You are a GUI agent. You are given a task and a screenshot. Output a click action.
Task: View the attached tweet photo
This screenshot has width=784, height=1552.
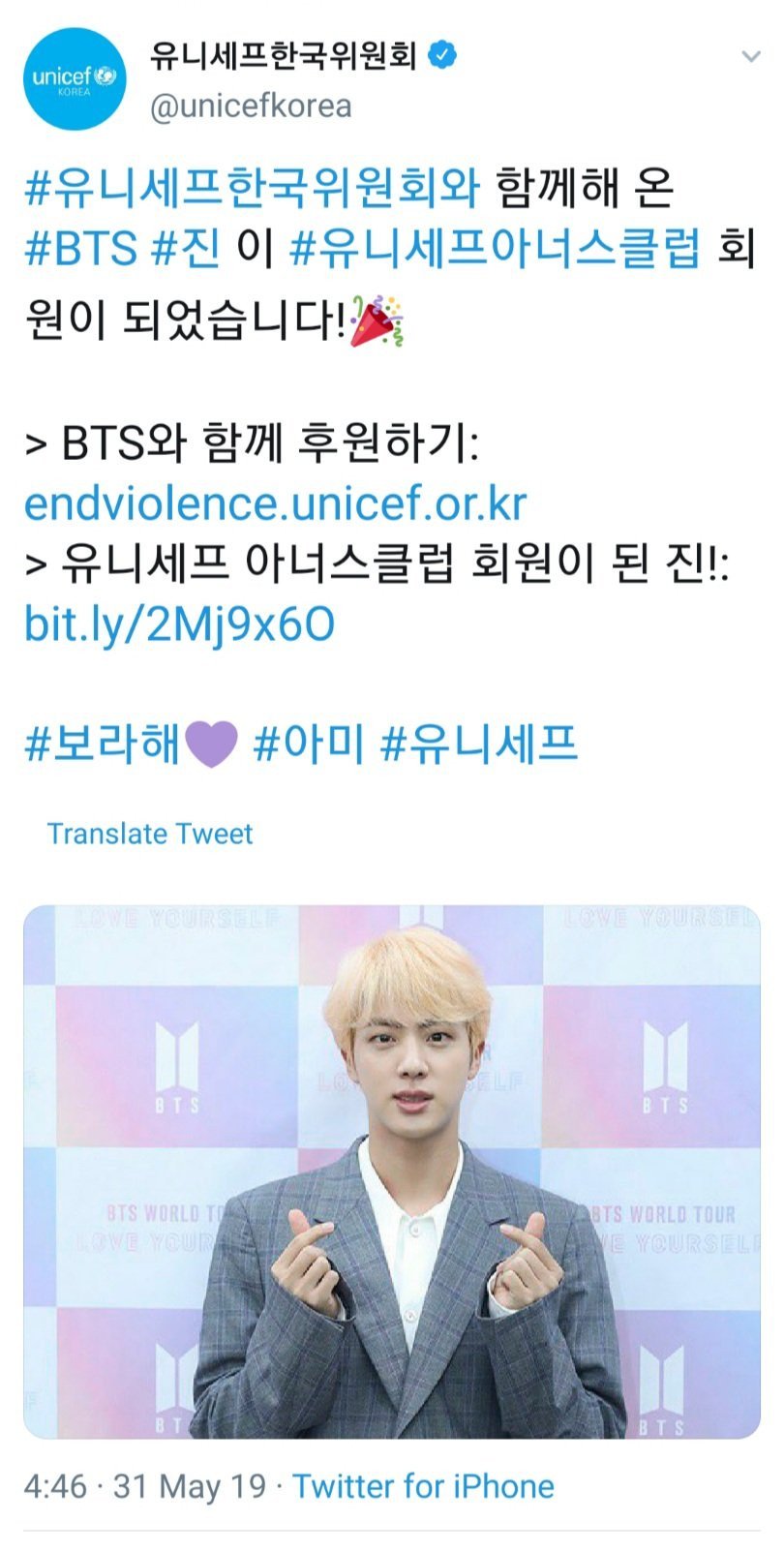click(391, 1172)
